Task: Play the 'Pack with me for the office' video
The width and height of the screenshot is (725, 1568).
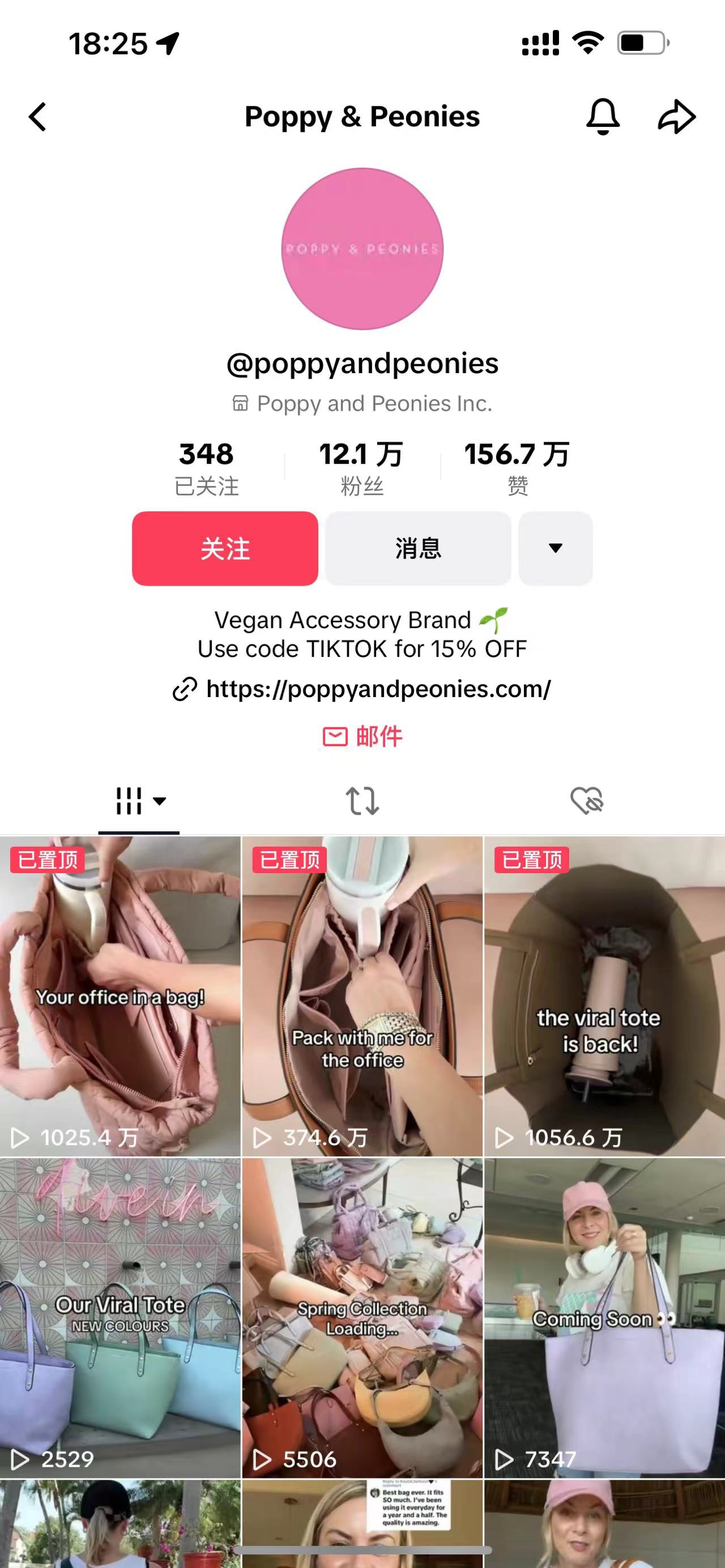Action: (362, 996)
